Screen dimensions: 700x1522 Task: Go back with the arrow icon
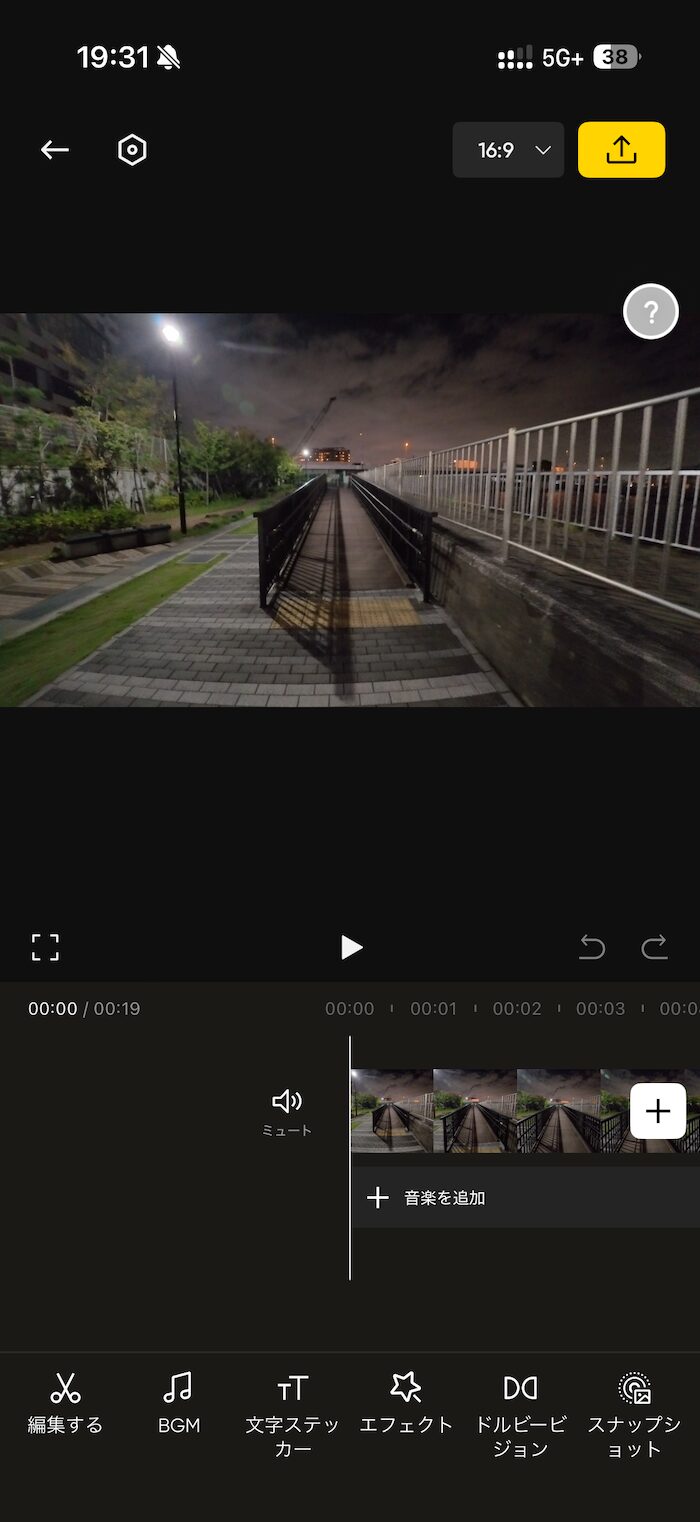point(55,150)
